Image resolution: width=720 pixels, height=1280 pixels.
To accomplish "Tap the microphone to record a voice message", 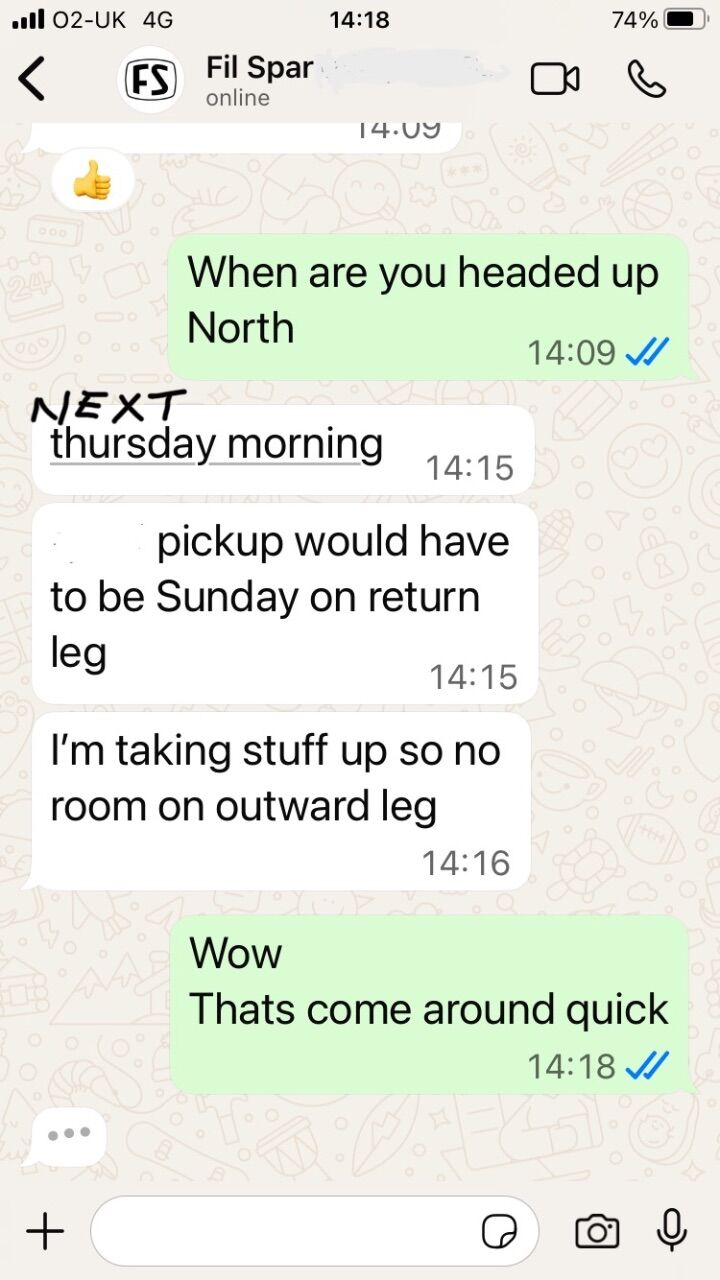I will (671, 1230).
